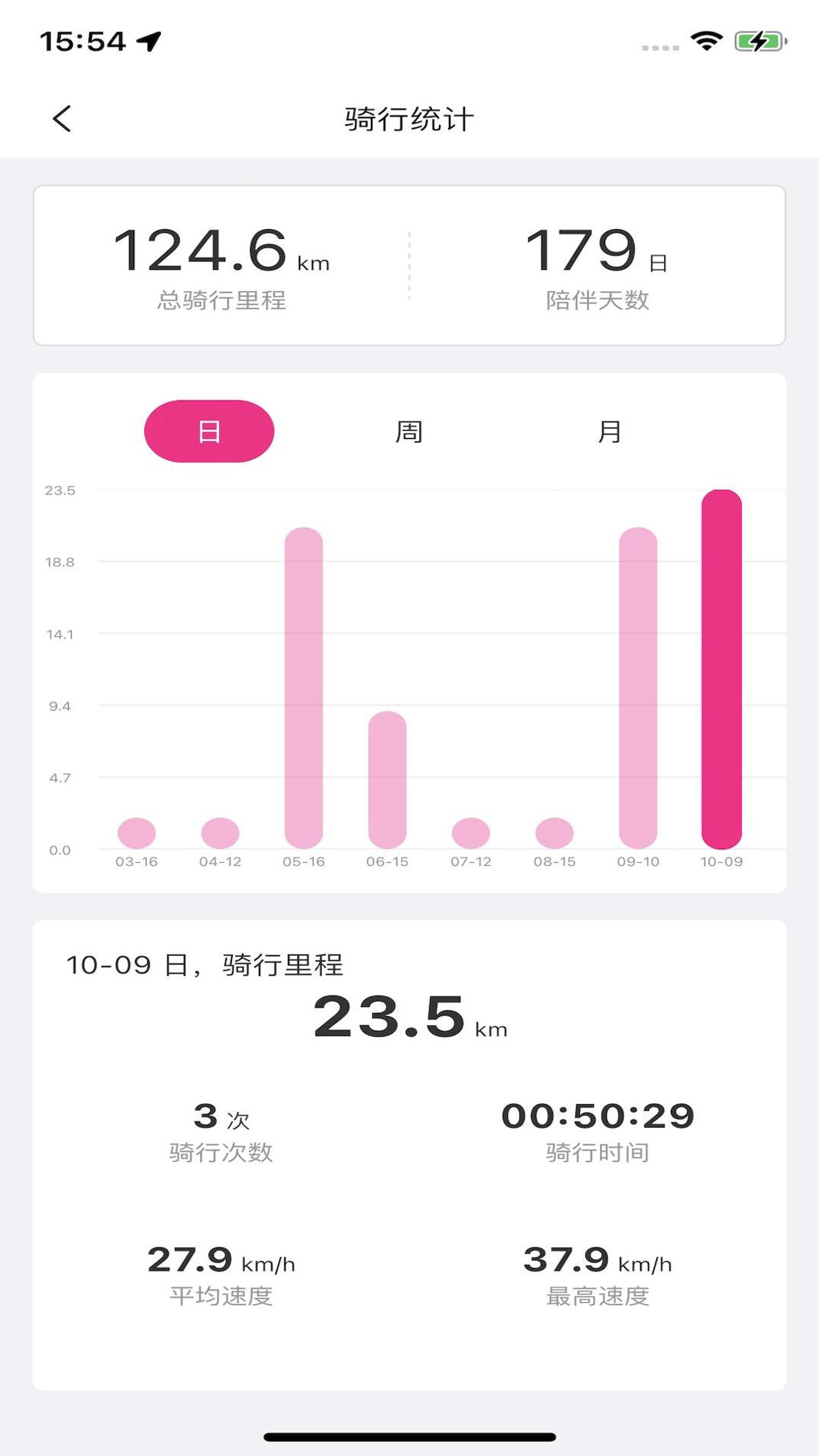The image size is (819, 1456).
Task: Tap the 06-15 date label
Action: click(388, 861)
